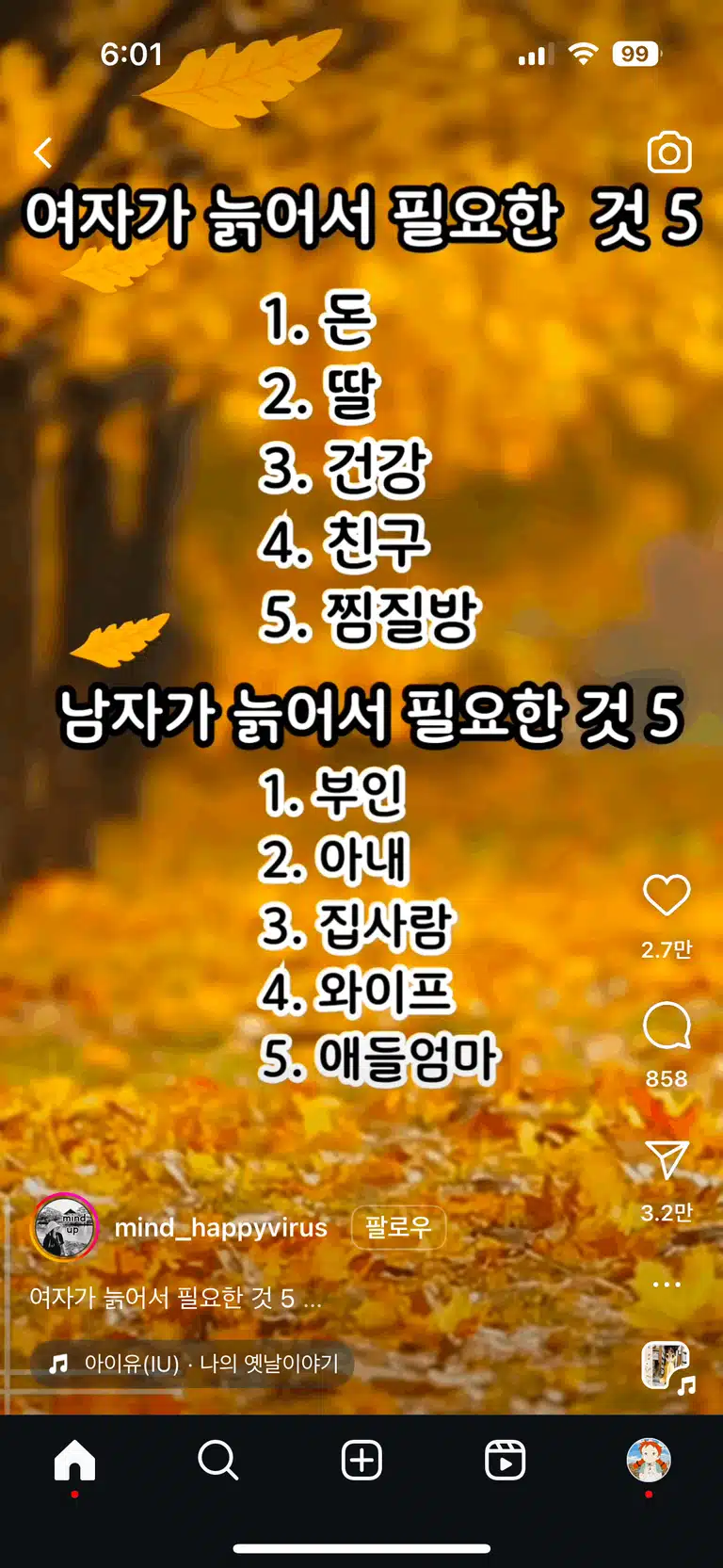Create a new post with plus icon
This screenshot has width=723, height=1568.
(x=361, y=1461)
